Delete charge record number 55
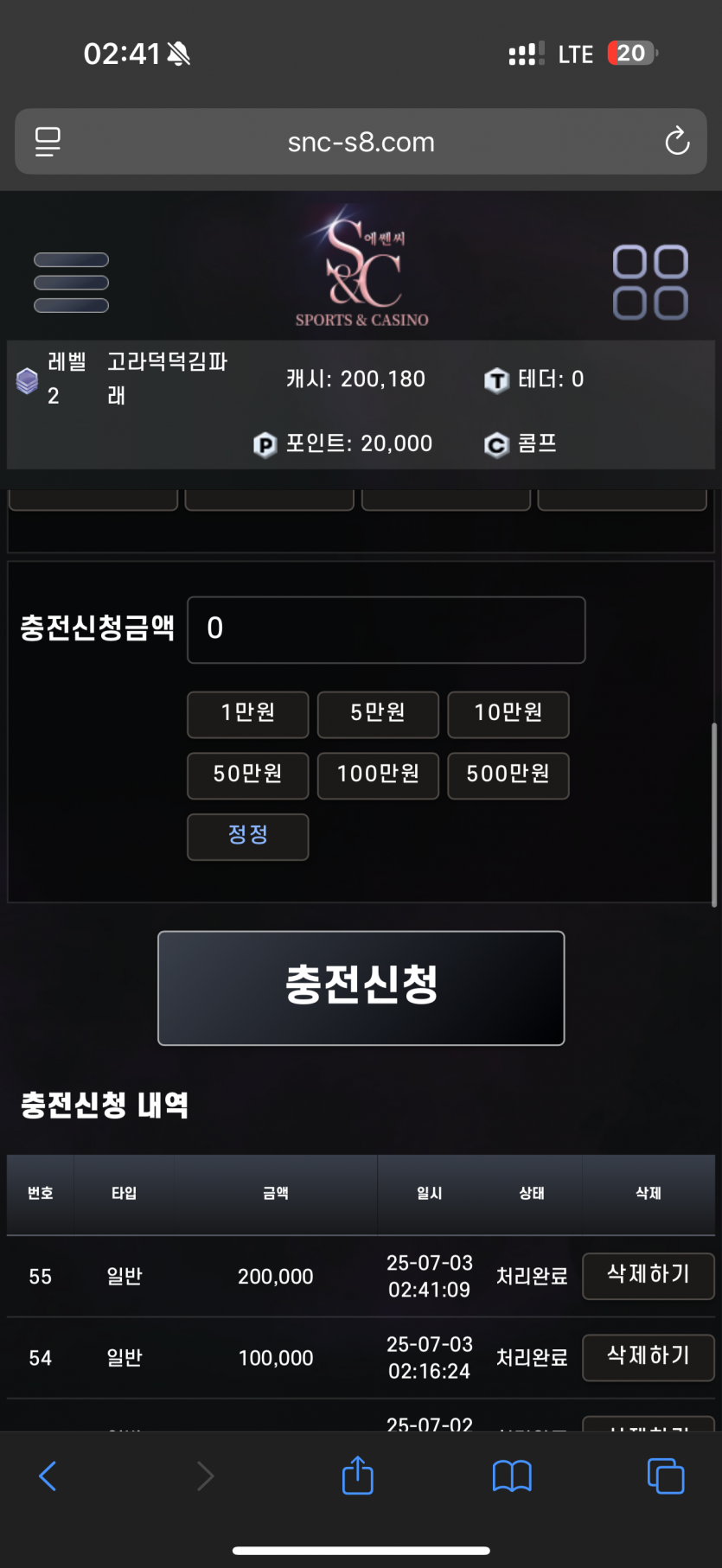722x1568 pixels. 649,1276
